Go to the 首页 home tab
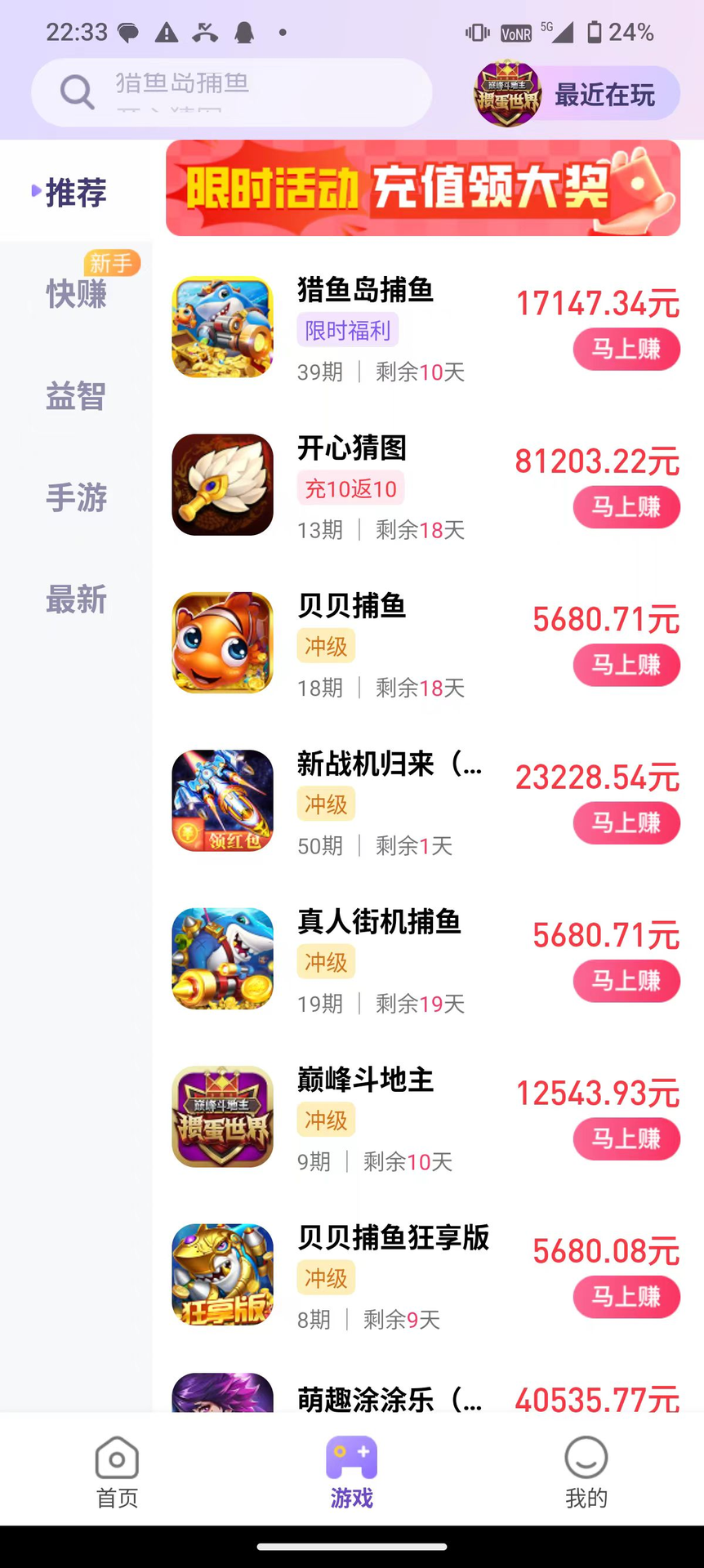The height and width of the screenshot is (1568, 704). [117, 1472]
